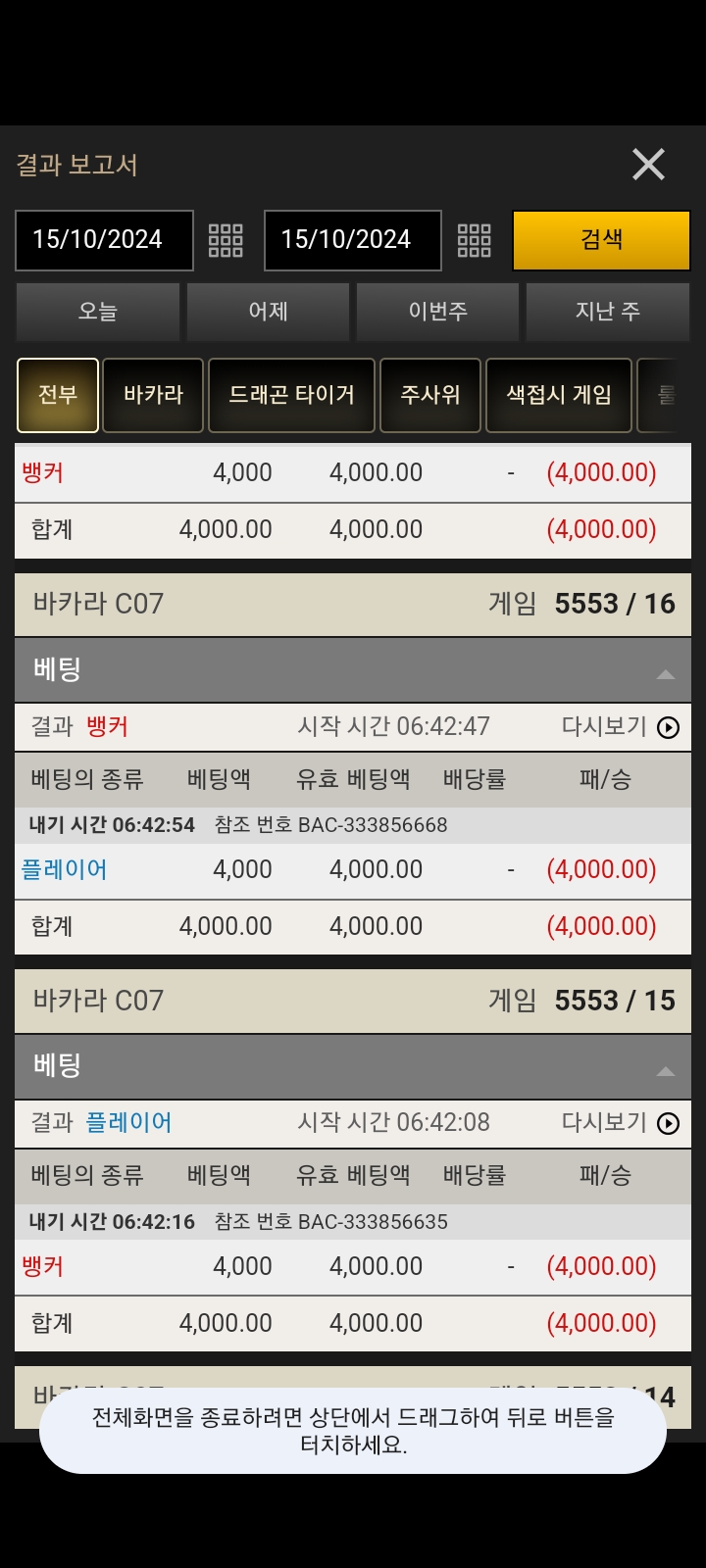706x1568 pixels.
Task: Switch to the 색접시 게임 tab
Action: pos(559,395)
